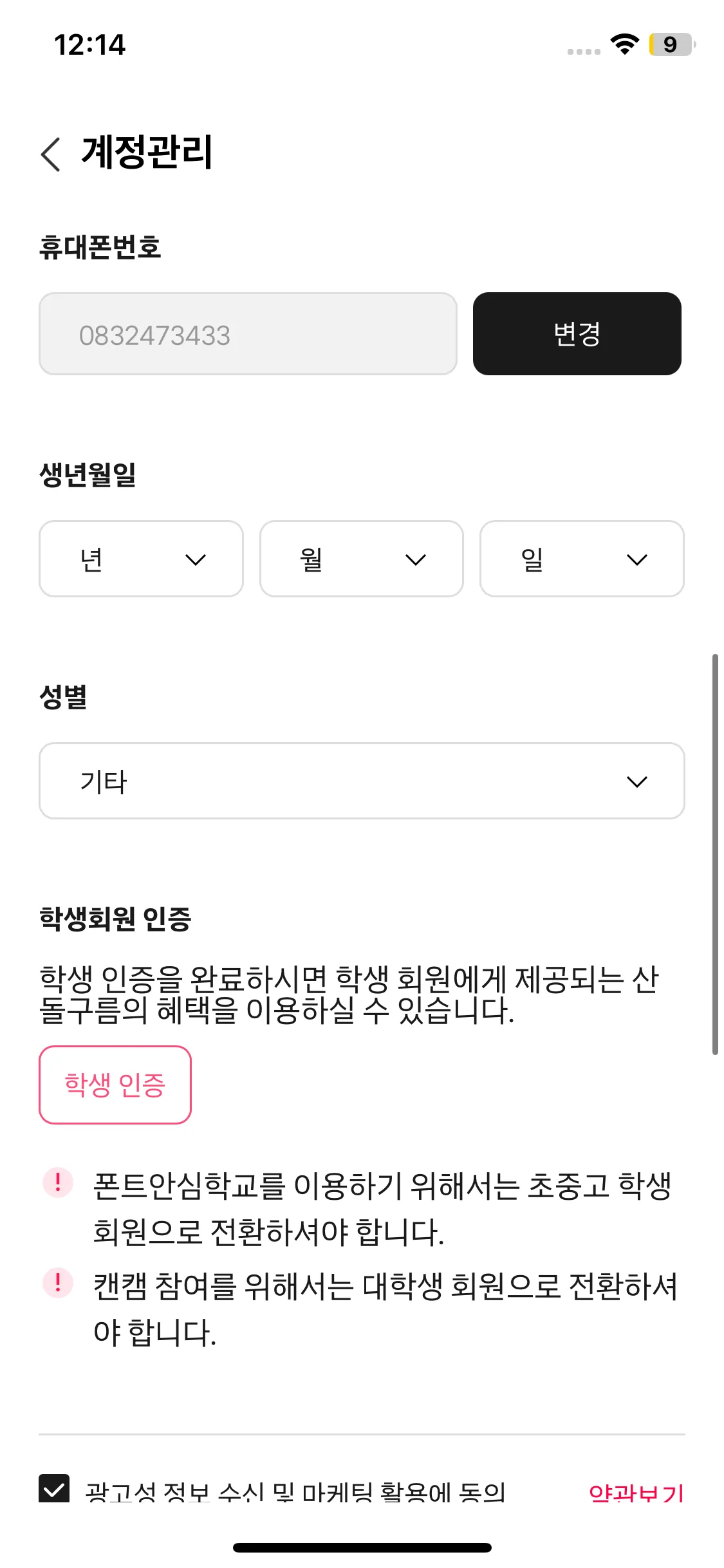Viewport: 724px width, 1568px height.
Task: Open the 약관보기 terms link
Action: 636,1492
